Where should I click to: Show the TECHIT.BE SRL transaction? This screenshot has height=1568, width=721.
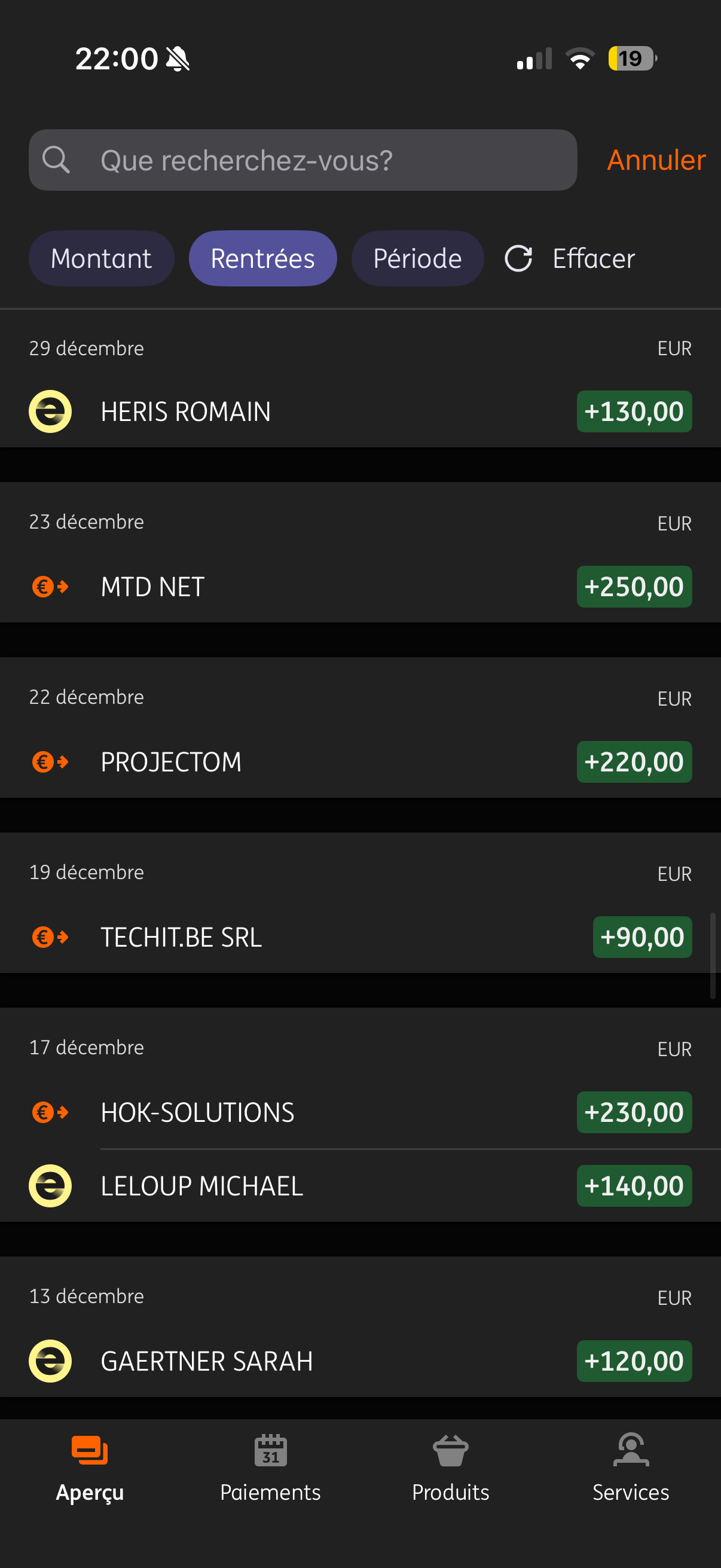click(x=360, y=938)
